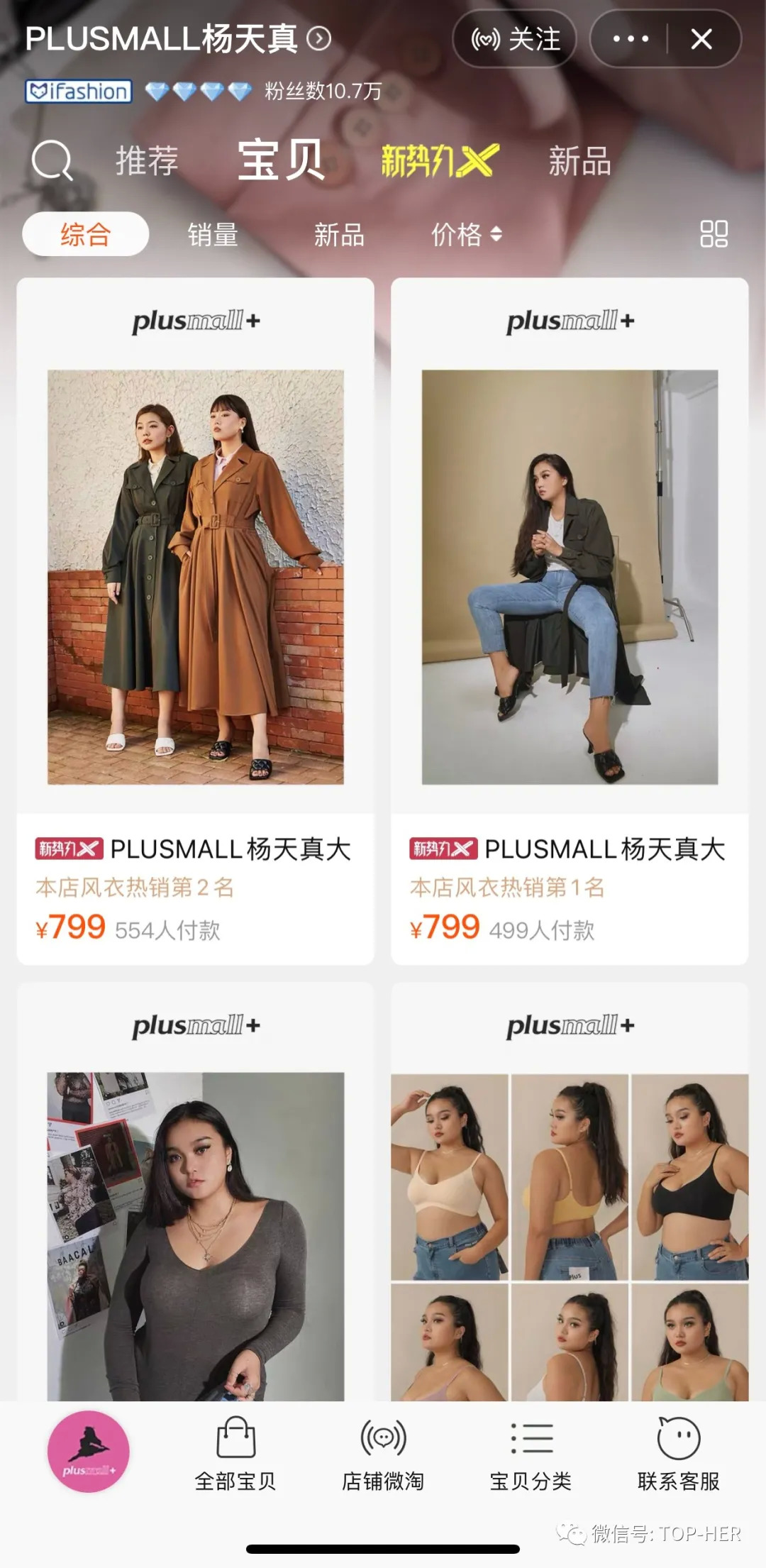Sort products by 销量

(x=213, y=234)
